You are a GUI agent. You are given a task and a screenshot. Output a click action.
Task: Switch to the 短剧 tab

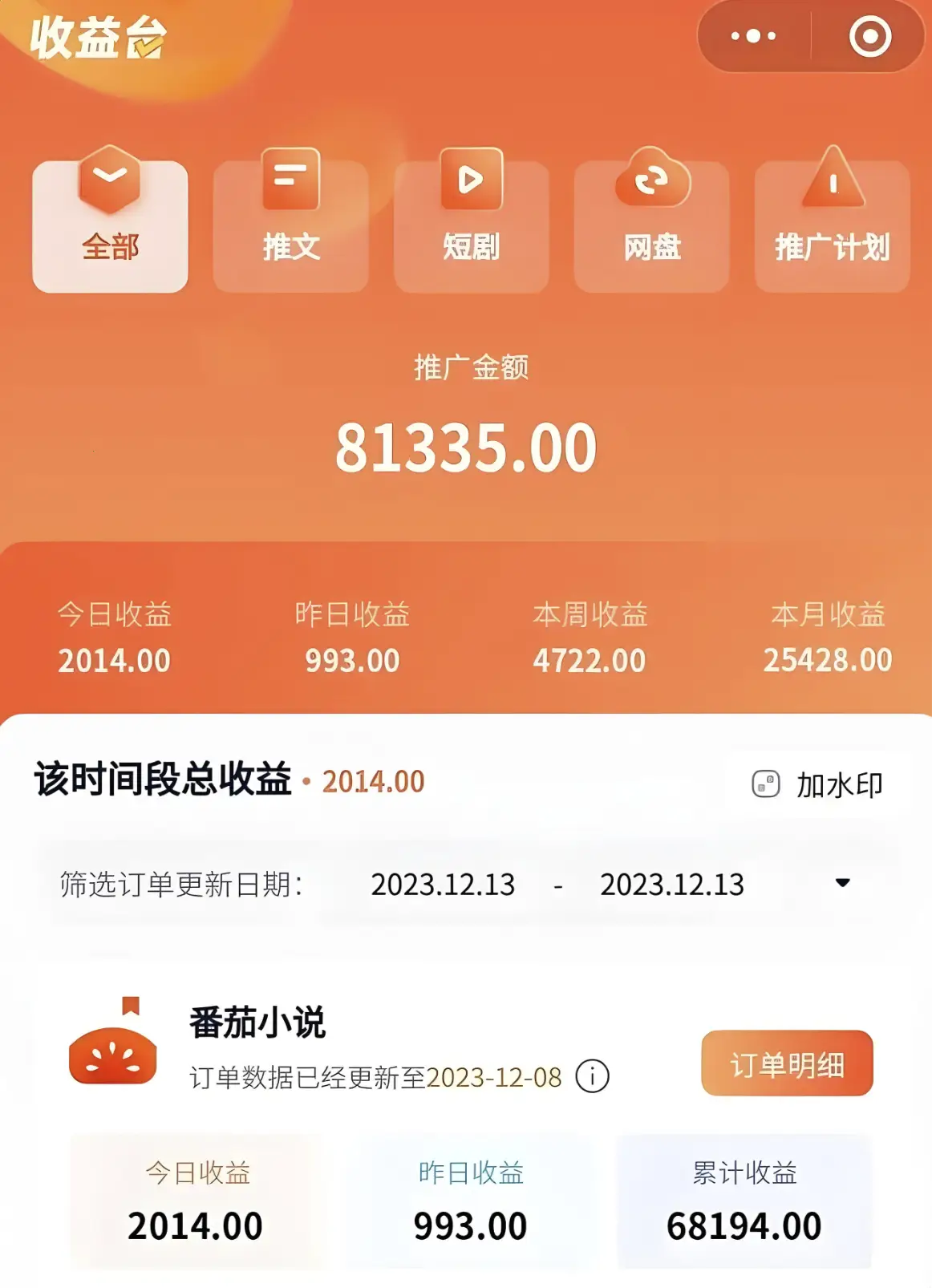tap(471, 226)
